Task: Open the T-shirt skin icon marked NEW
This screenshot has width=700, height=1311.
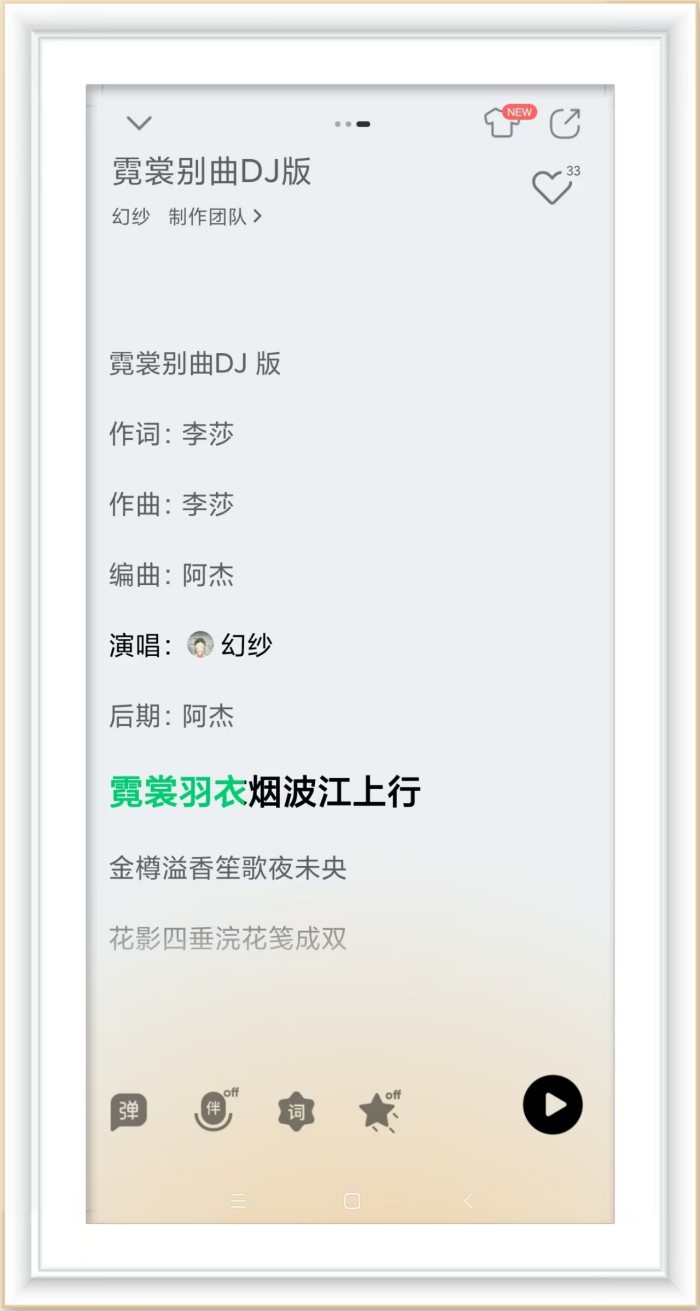Action: click(x=502, y=123)
